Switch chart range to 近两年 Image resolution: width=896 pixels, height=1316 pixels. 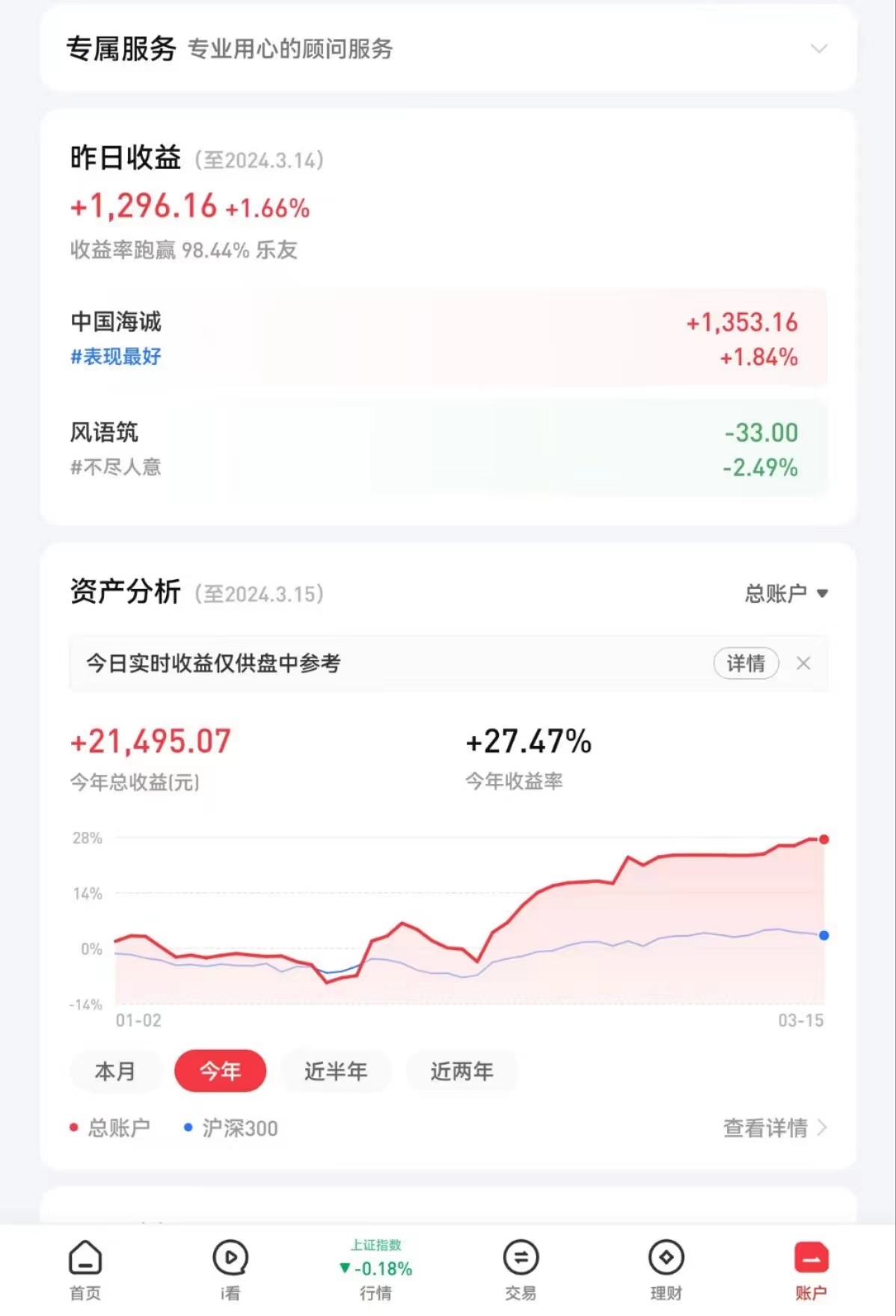461,1071
